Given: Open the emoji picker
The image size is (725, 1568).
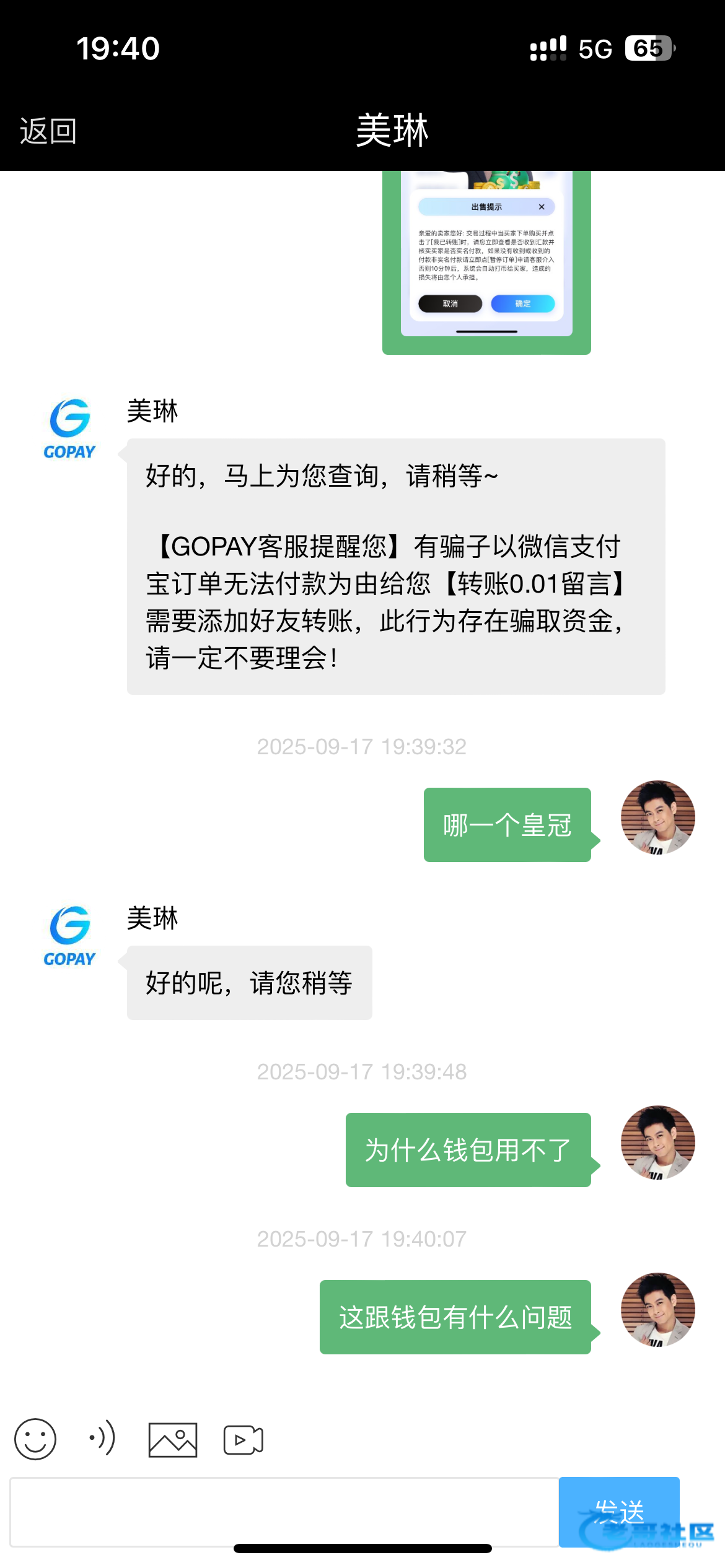Looking at the screenshot, I should 35,1439.
